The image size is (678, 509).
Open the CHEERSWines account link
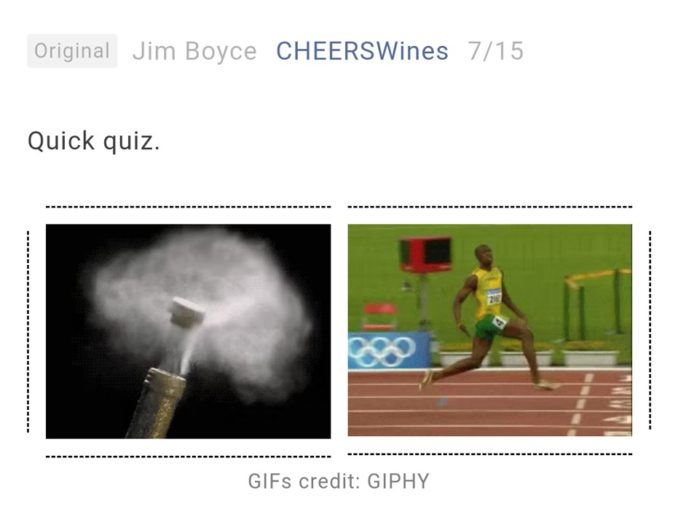(x=362, y=51)
